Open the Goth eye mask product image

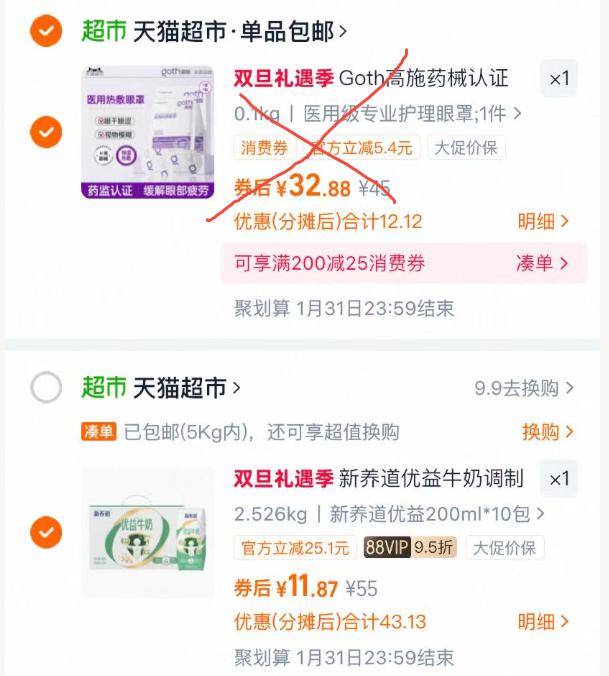pos(147,132)
